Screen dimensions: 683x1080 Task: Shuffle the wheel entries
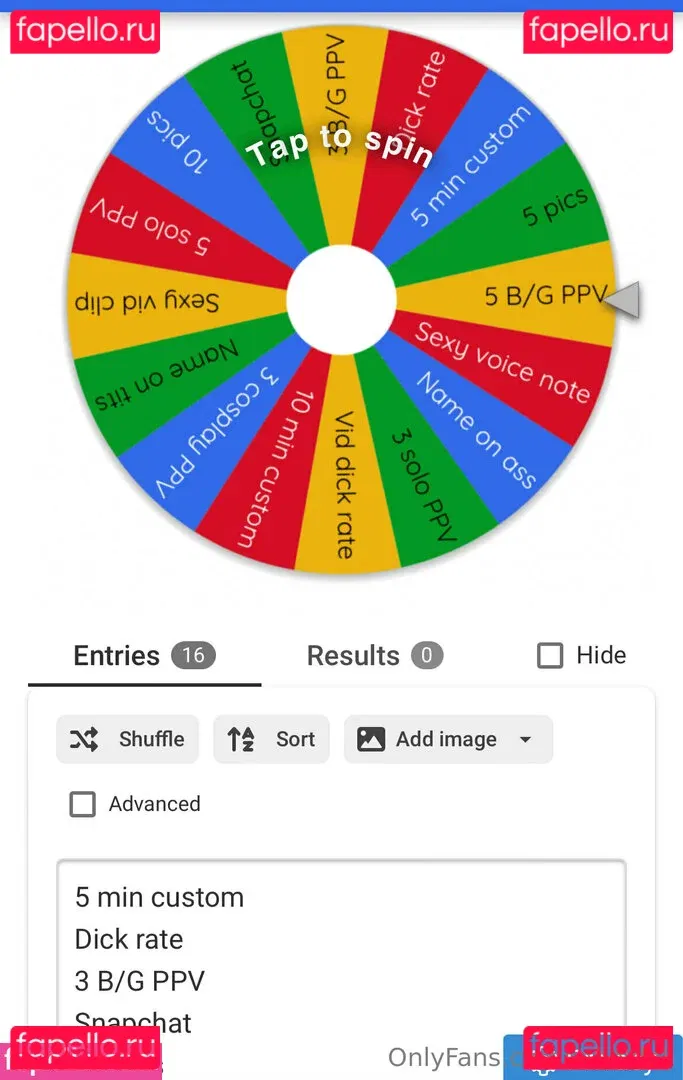pos(127,739)
